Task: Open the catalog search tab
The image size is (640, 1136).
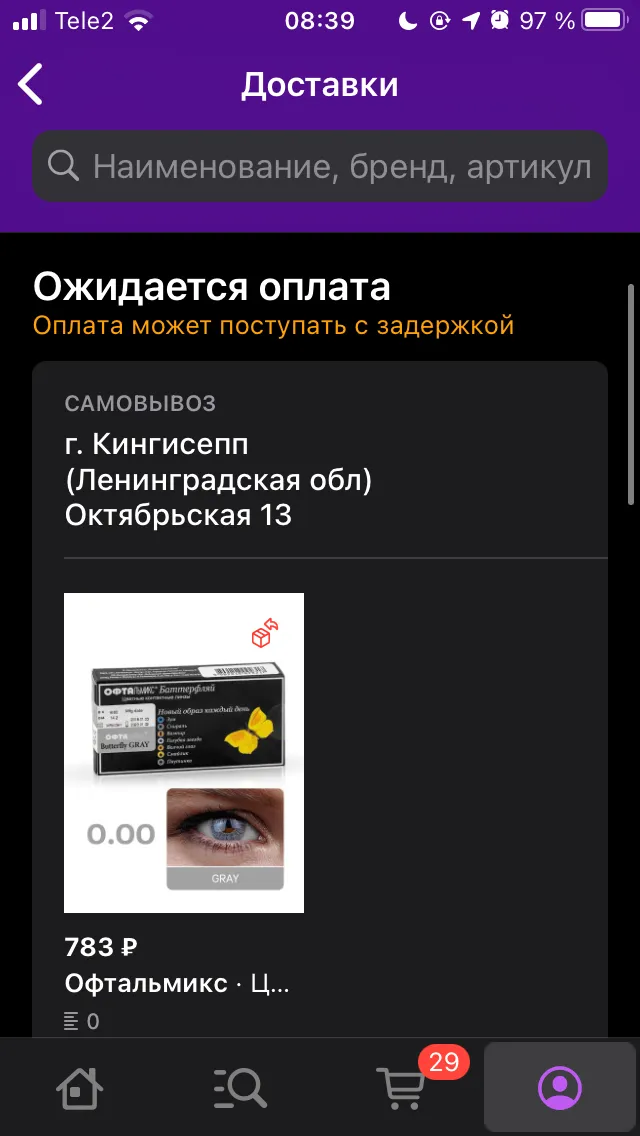Action: click(240, 1087)
